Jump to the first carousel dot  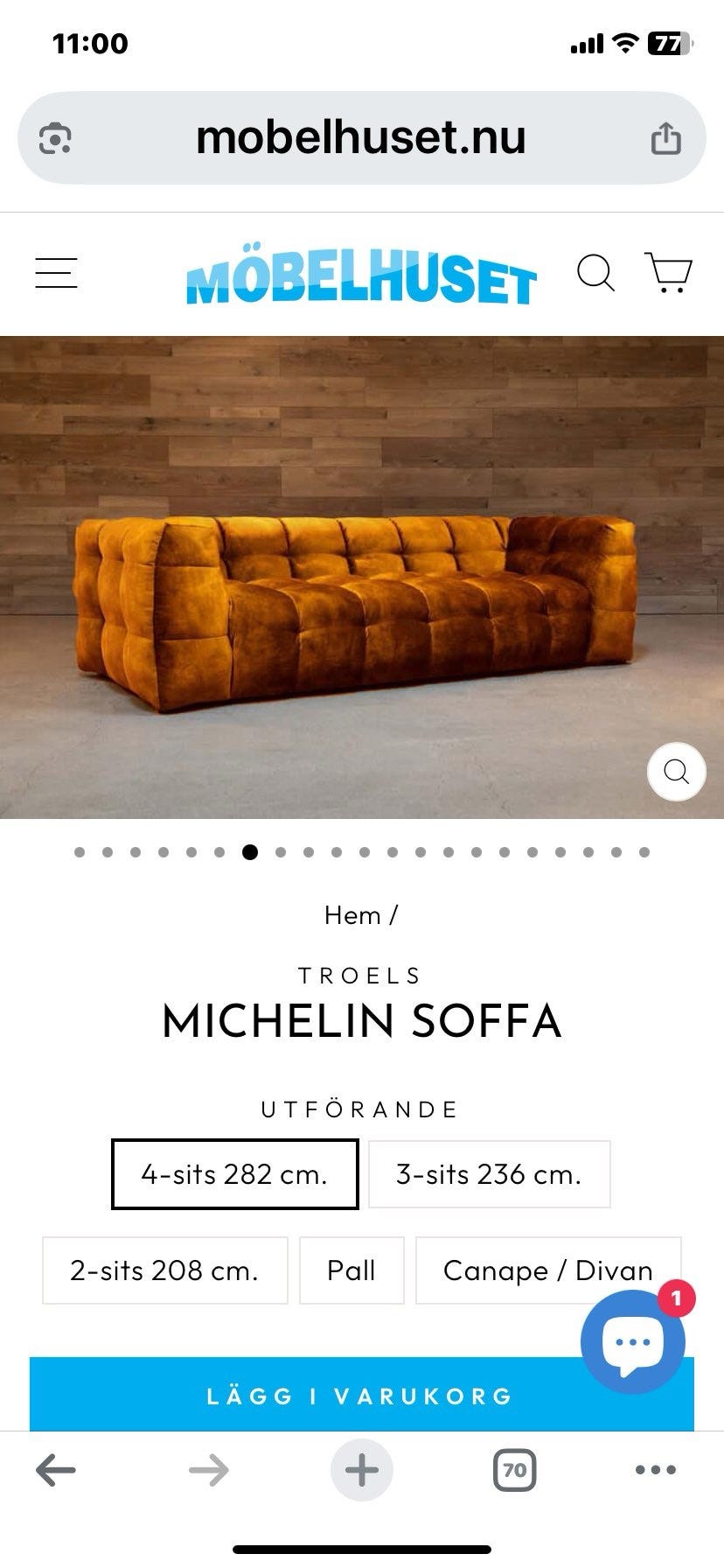click(80, 851)
